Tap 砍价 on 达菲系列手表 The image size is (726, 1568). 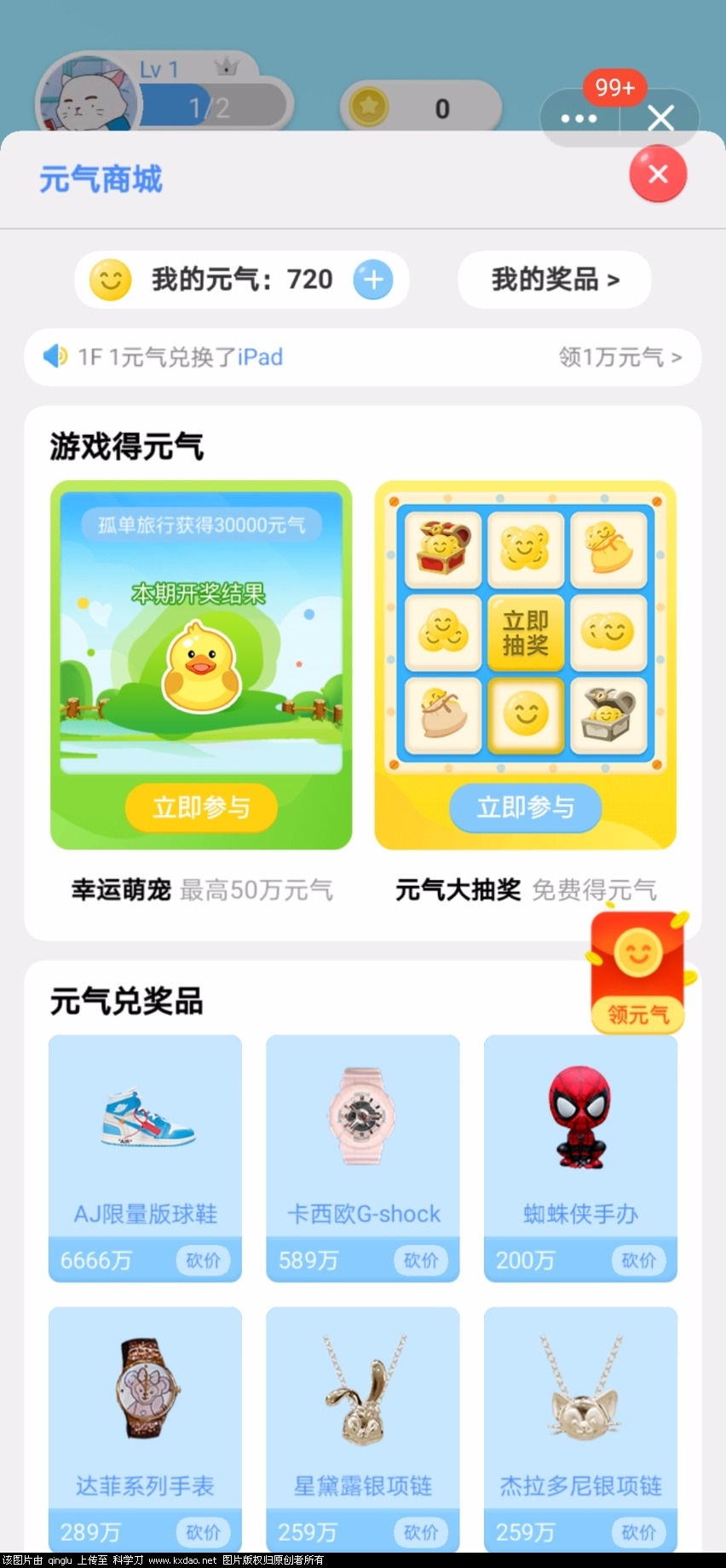coord(203,1532)
